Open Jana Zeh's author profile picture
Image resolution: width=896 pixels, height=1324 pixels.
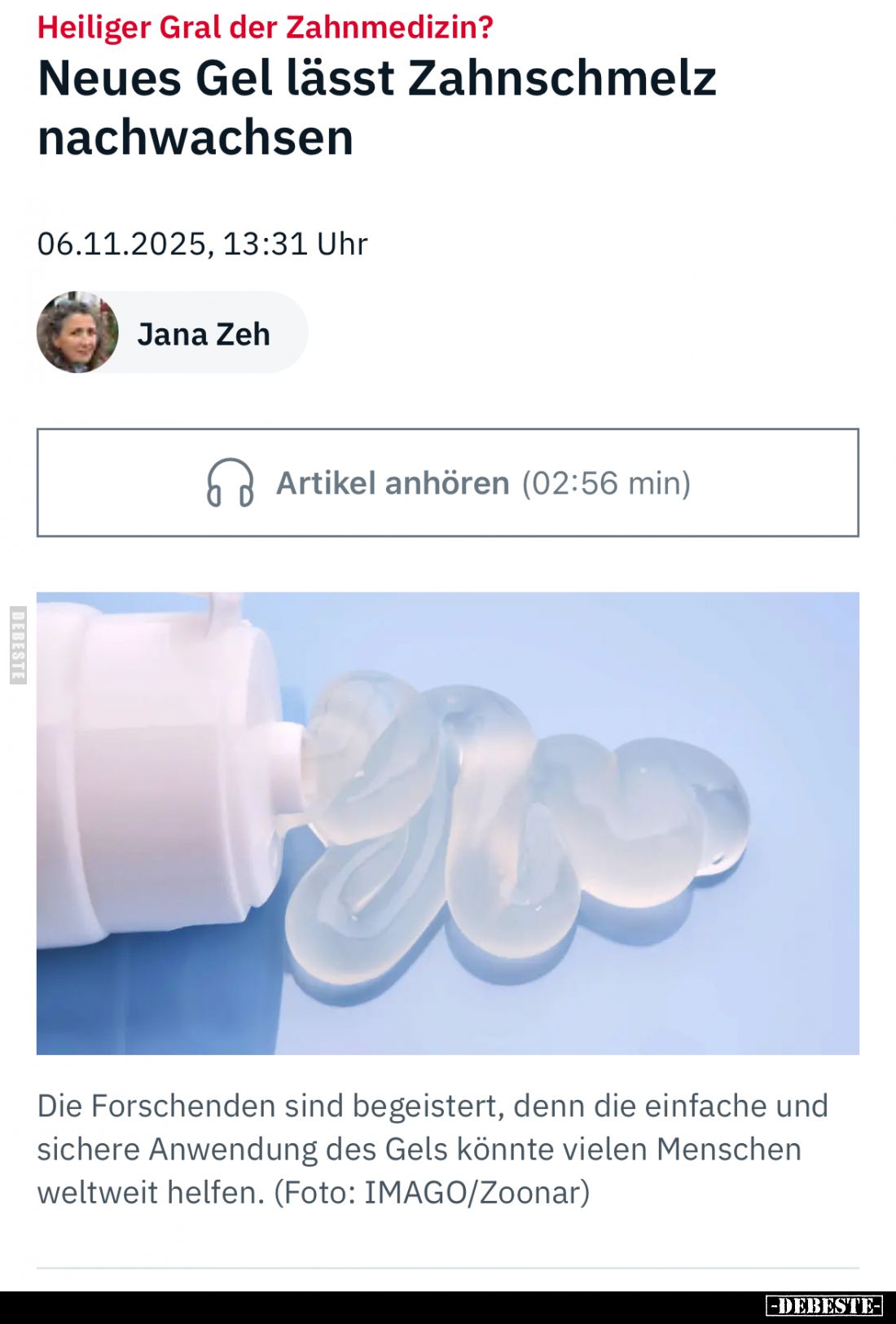[x=77, y=333]
